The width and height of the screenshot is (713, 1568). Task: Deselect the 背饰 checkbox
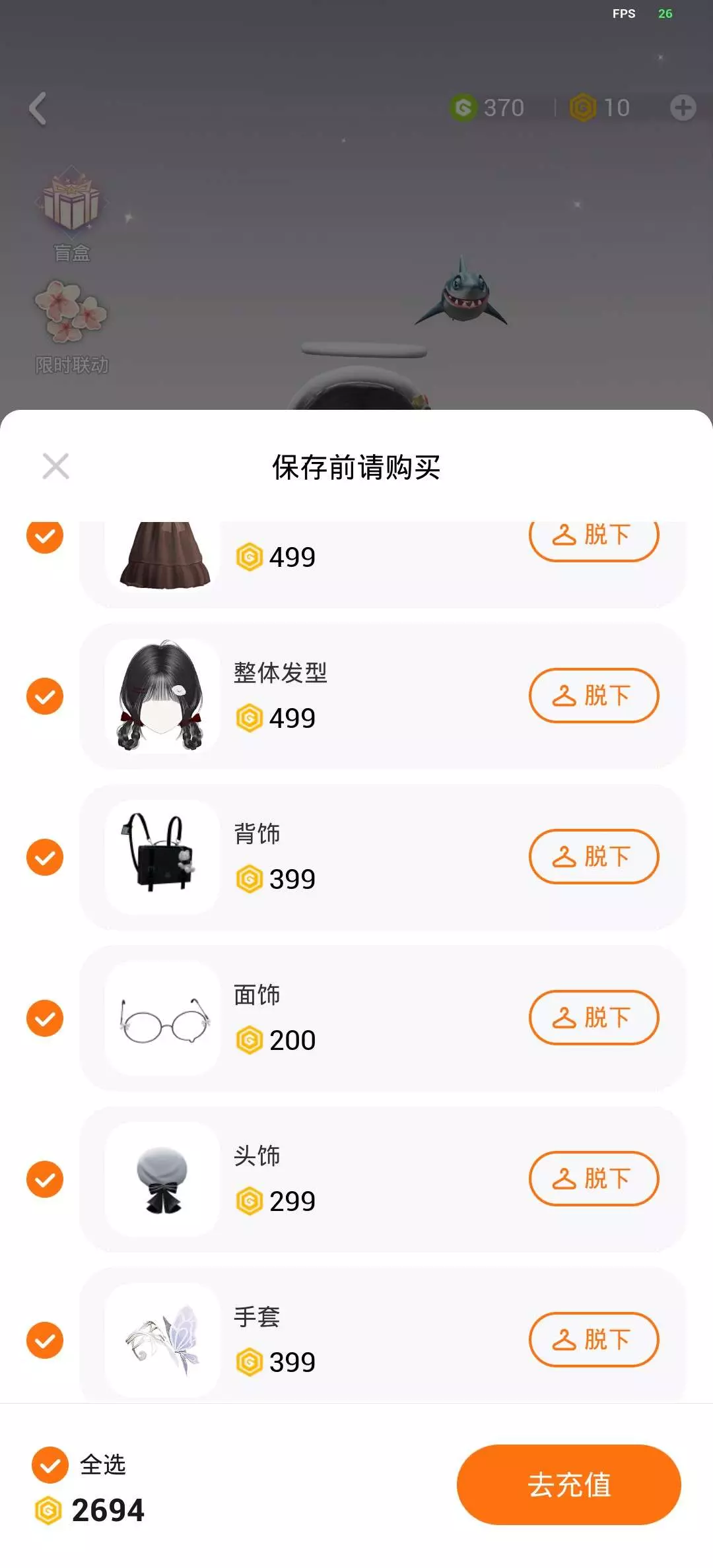pos(45,857)
